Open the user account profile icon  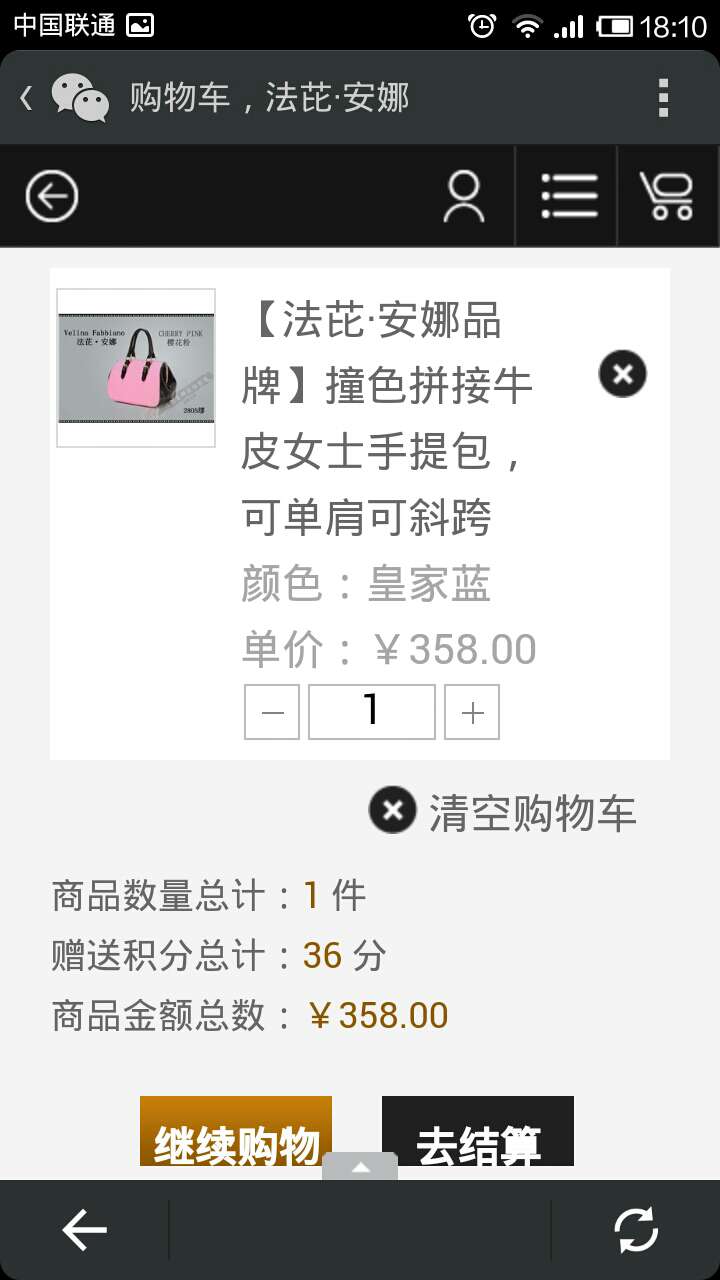click(x=464, y=196)
